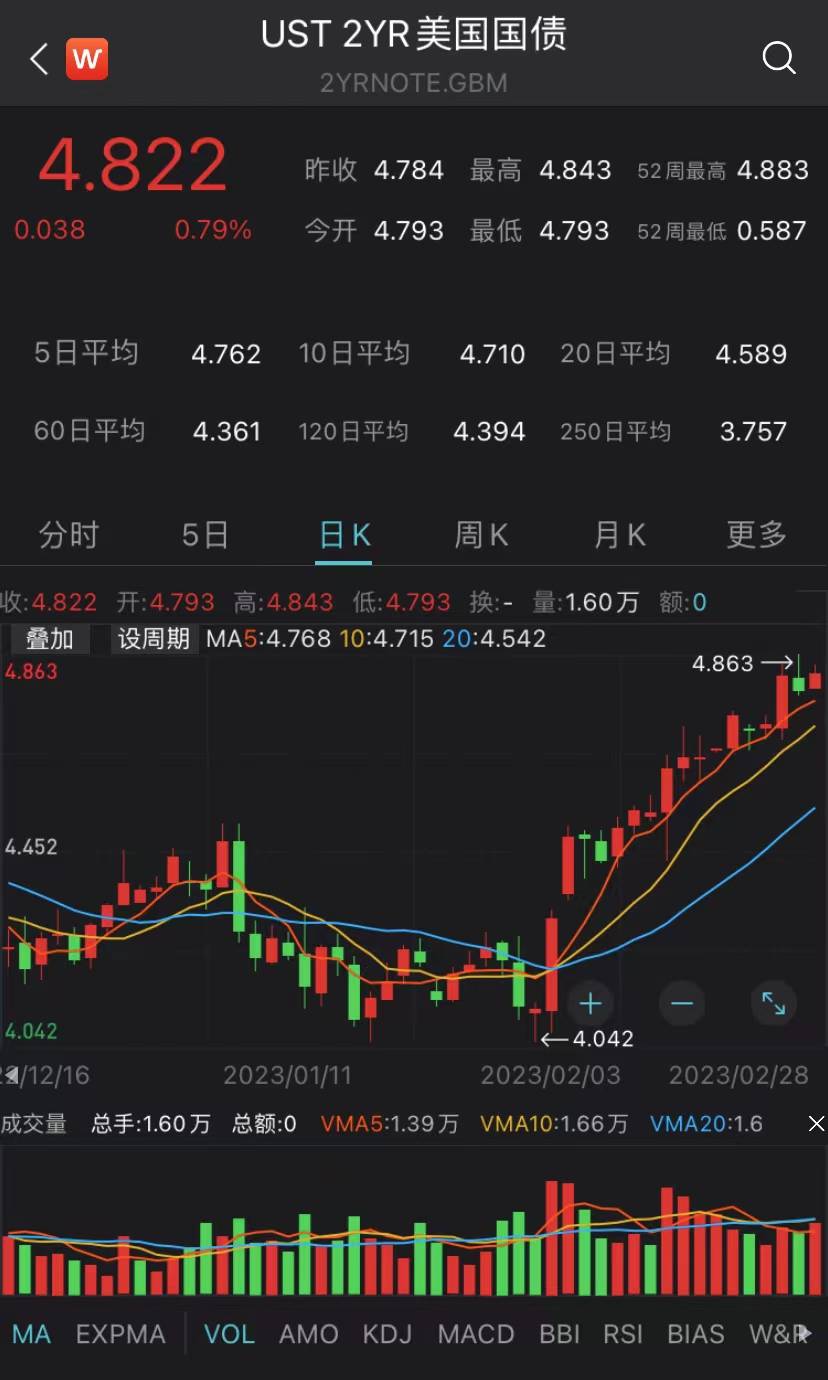Close the volume indicator panel
Viewport: 828px width, 1380px height.
click(815, 1124)
